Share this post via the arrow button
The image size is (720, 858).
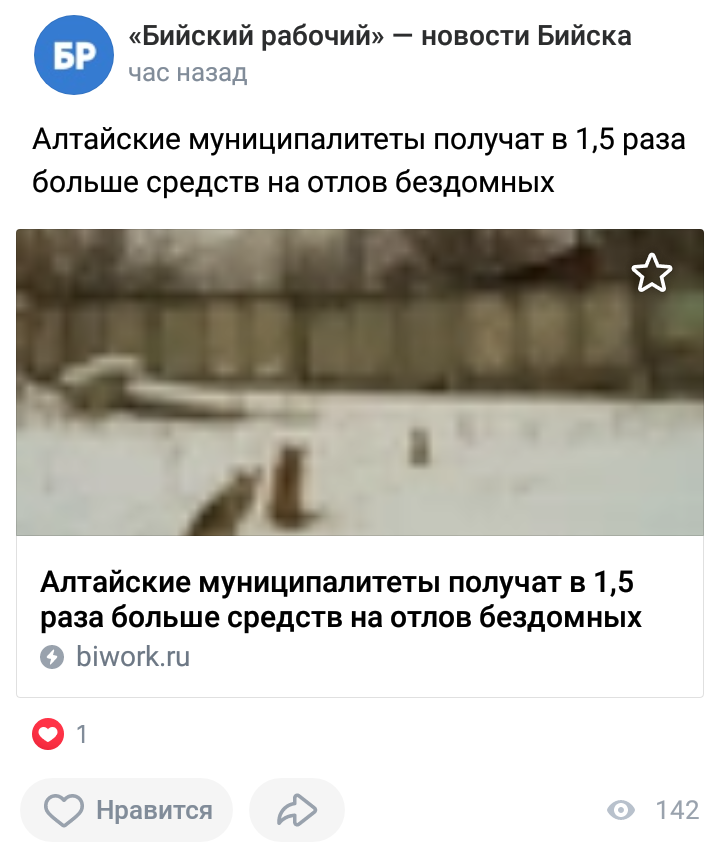(297, 810)
